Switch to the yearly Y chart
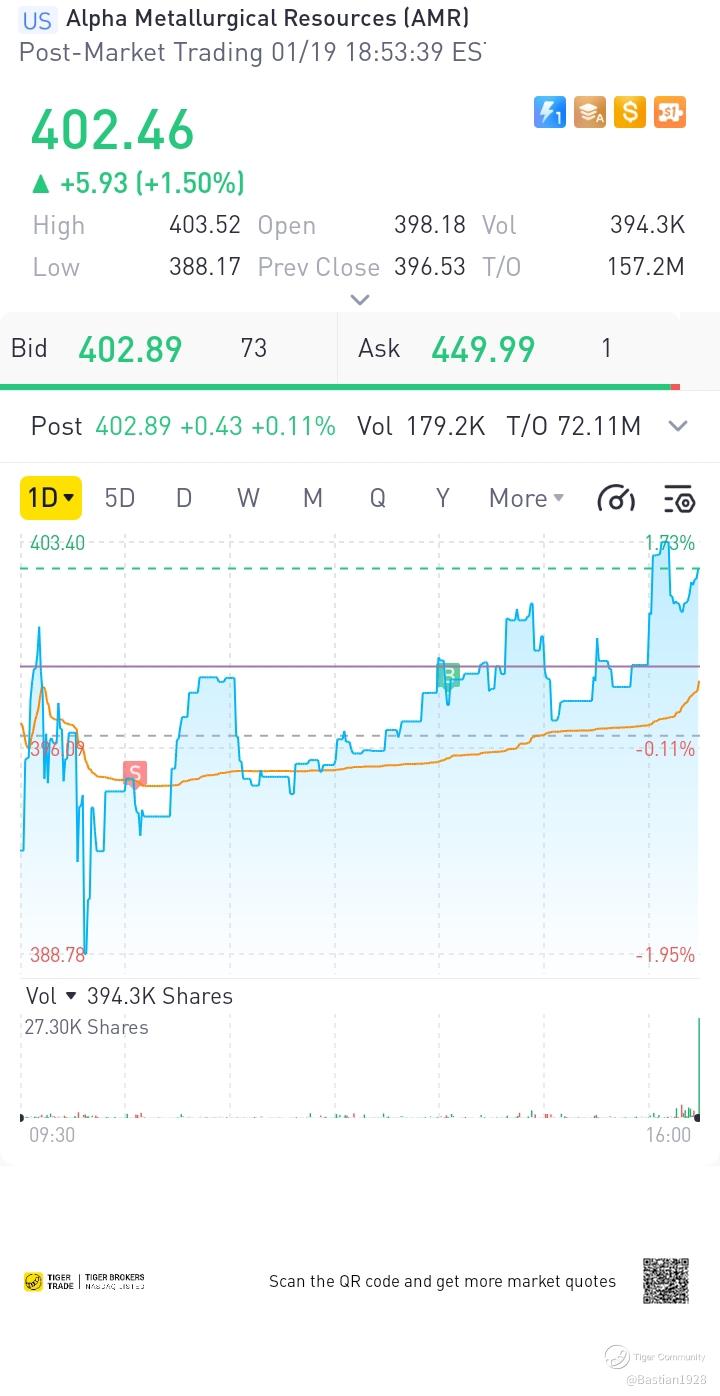The height and width of the screenshot is (1396, 720). [442, 498]
